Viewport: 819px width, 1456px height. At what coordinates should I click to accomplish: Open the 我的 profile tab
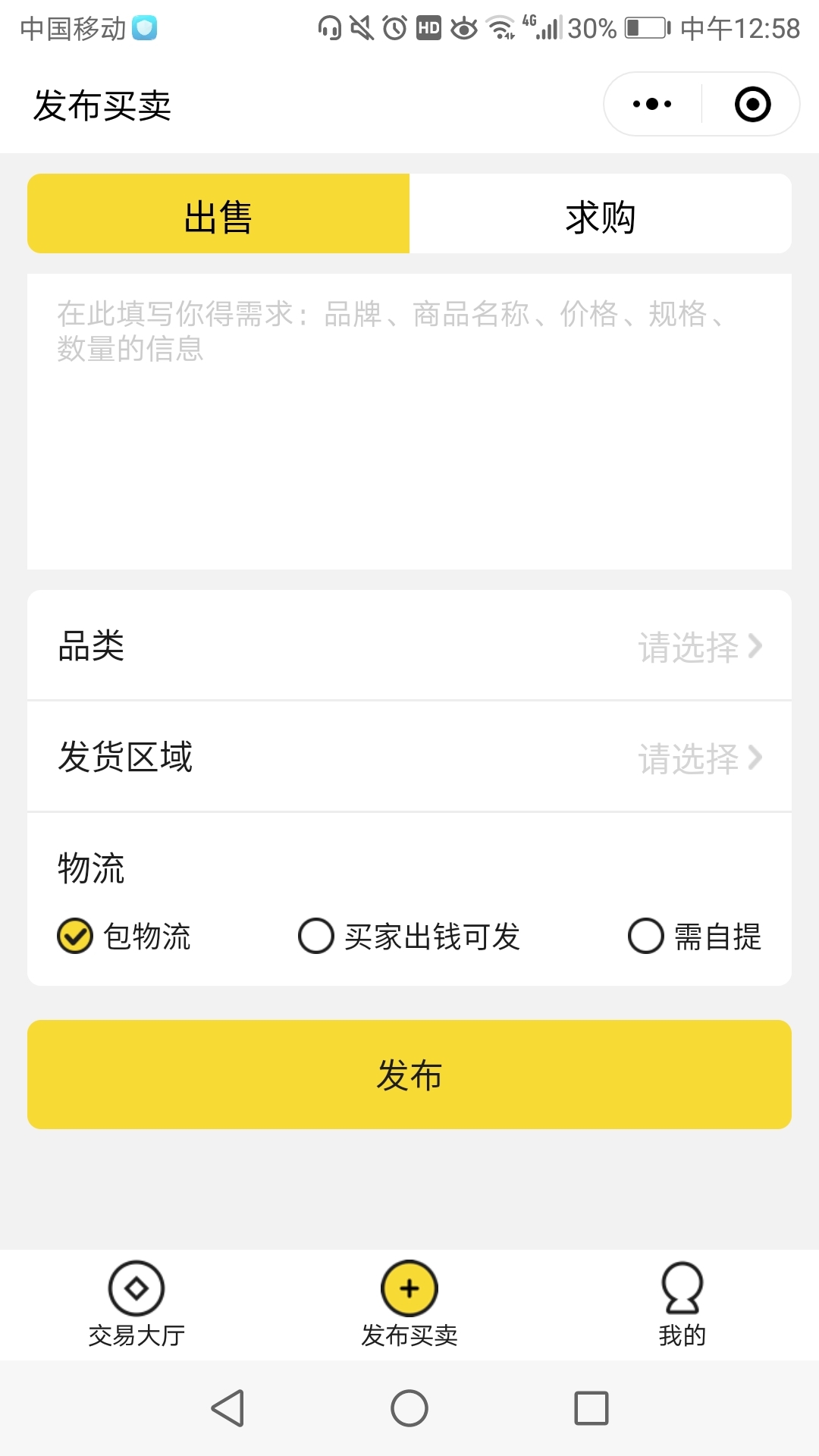(682, 1304)
